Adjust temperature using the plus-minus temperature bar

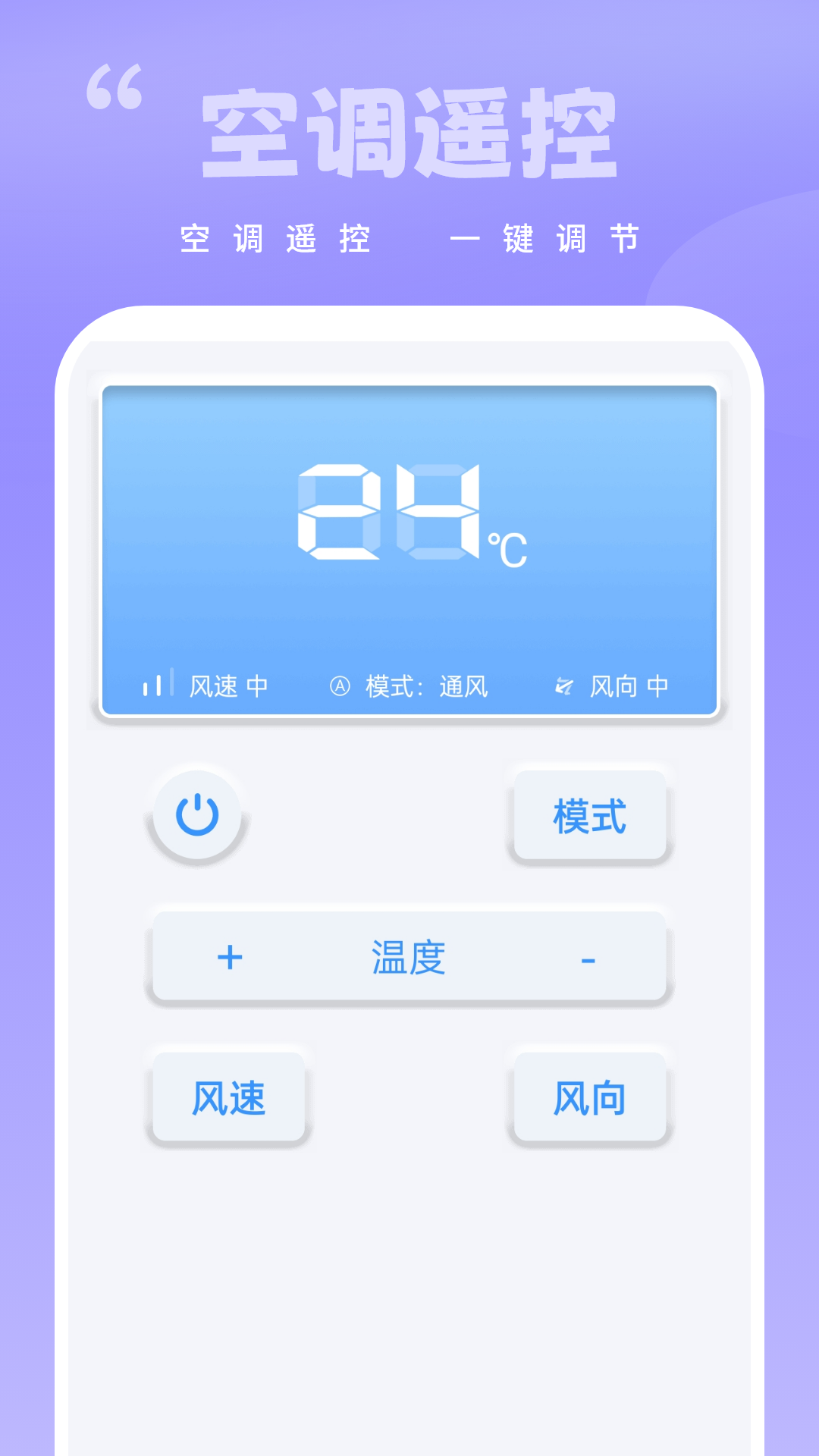[408, 957]
